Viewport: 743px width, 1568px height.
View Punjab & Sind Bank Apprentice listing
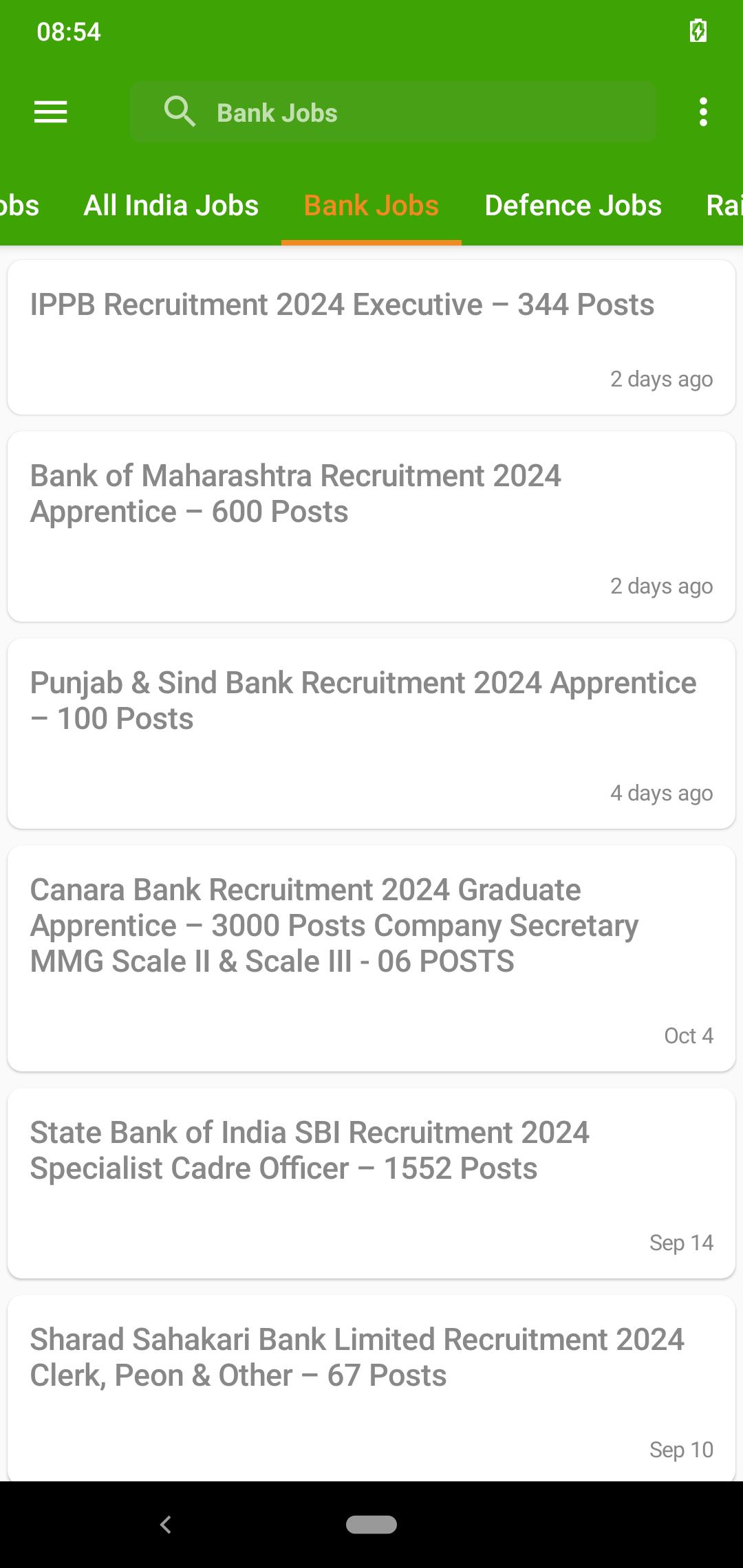coord(371,734)
